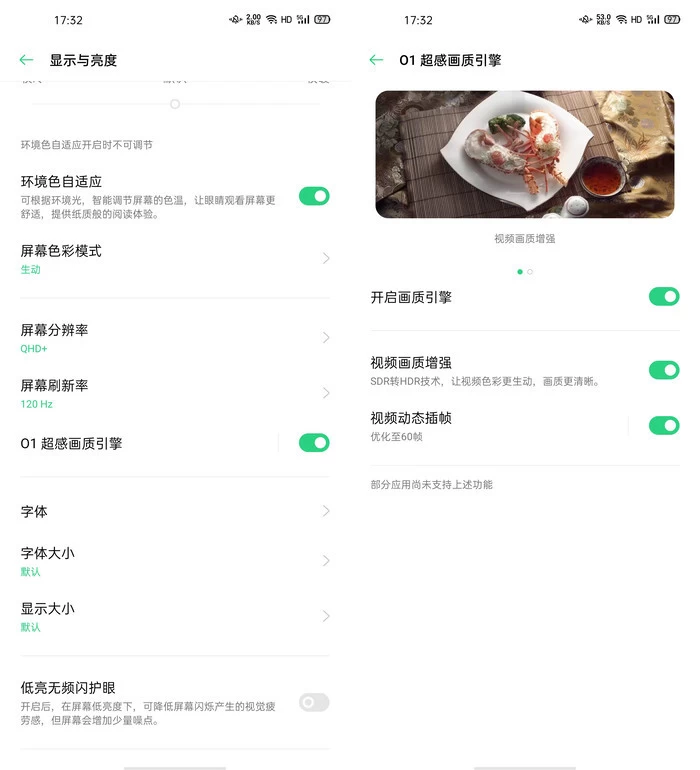Open 屏幕分辨率 set to QHD+
Screen dimensions: 700x770
coord(175,338)
